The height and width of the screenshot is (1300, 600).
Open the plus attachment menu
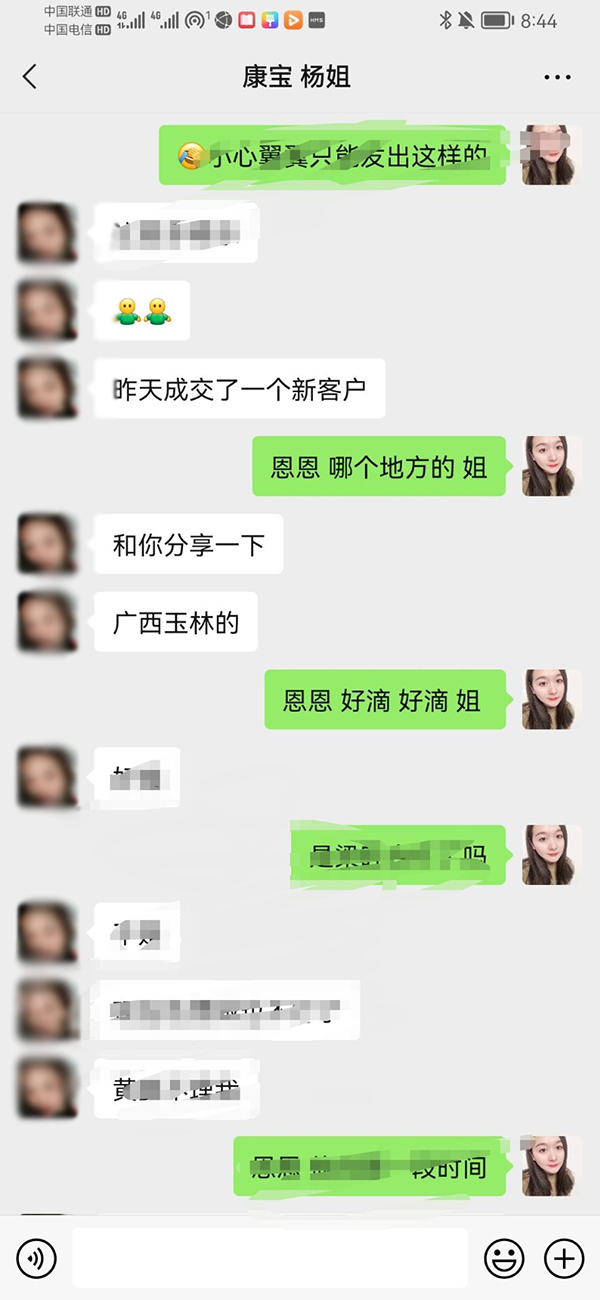(x=563, y=1258)
